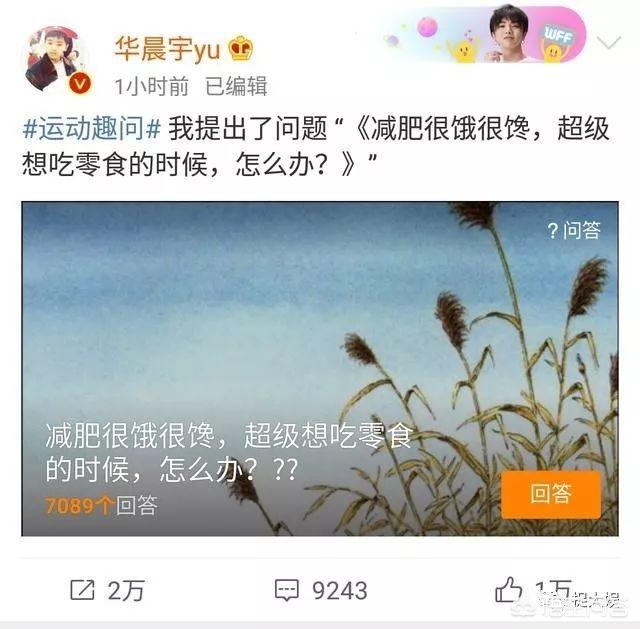Open the 9243 comments
640x629 pixels.
321,590
